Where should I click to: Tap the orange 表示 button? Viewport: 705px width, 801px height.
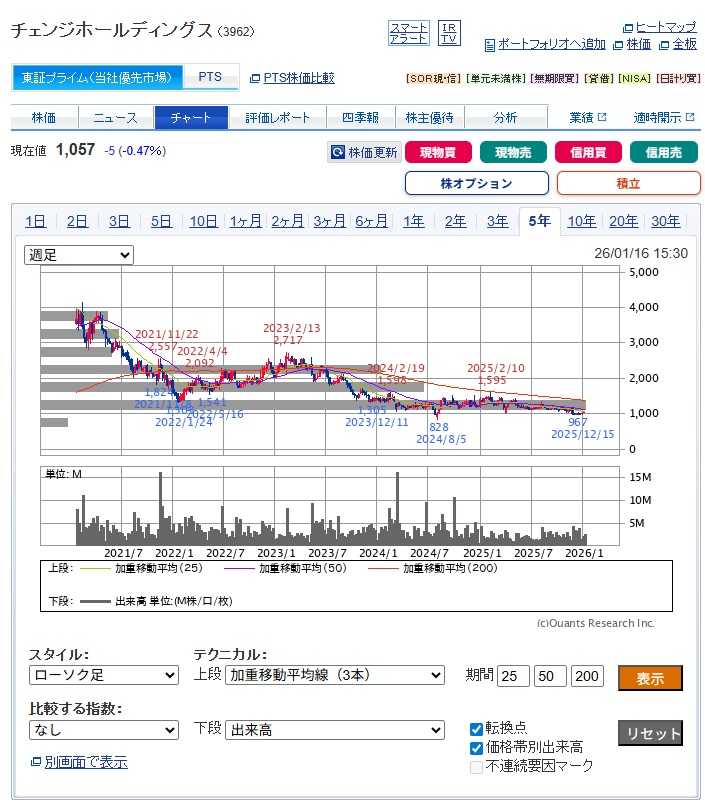pos(650,678)
